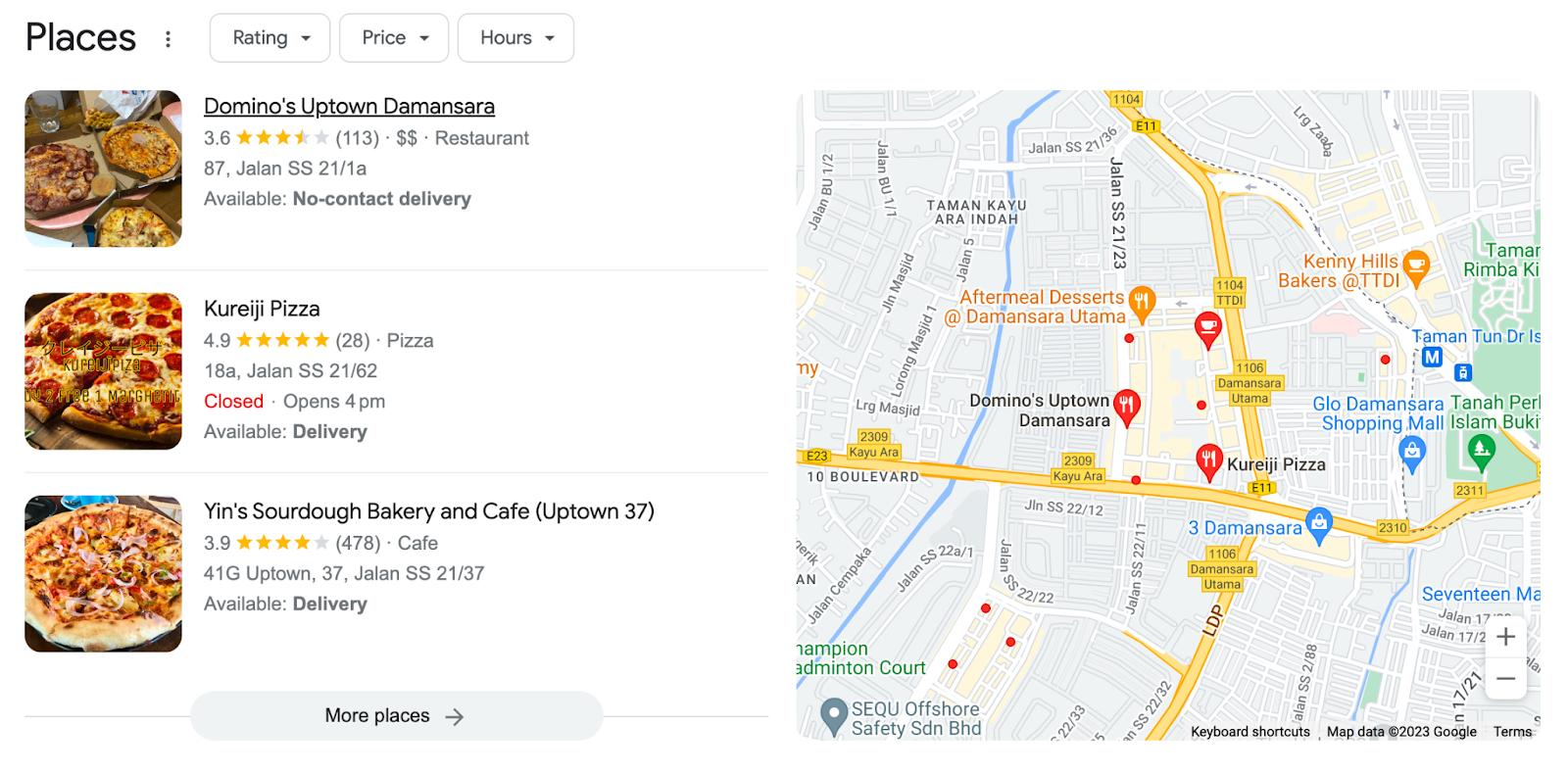Open the map Terms link
Image resolution: width=1568 pixels, height=774 pixels.
(x=1511, y=732)
